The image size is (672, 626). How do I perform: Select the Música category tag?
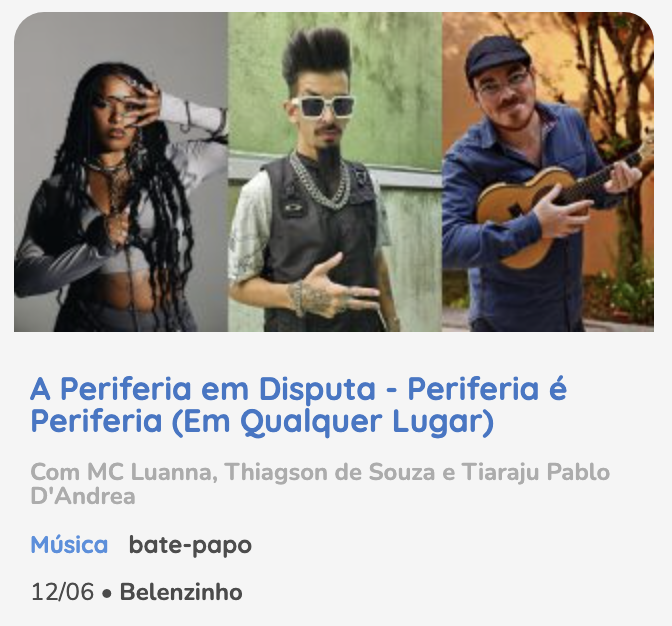[x=69, y=545]
